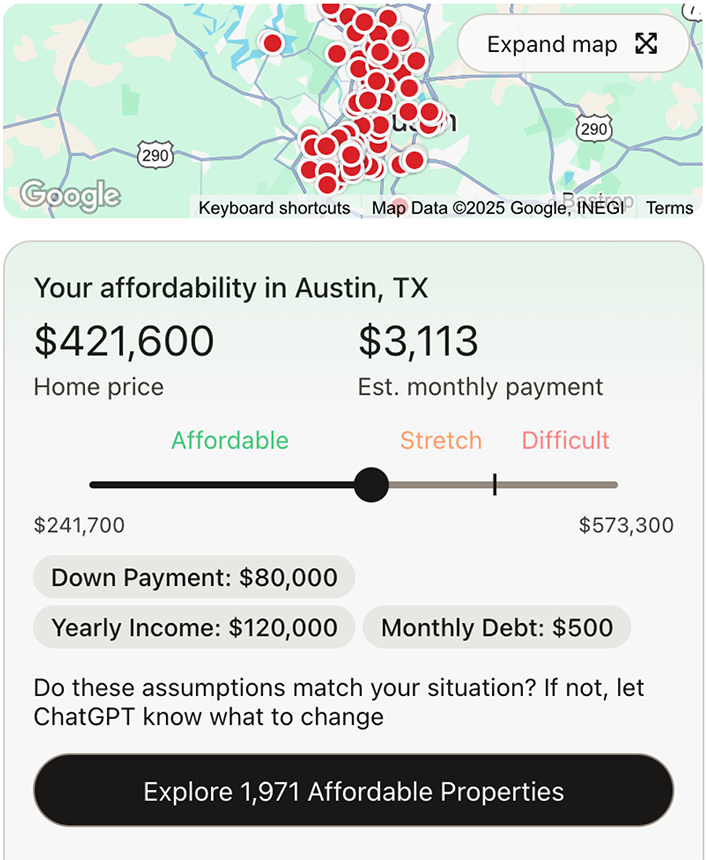This screenshot has width=706, height=860.
Task: Select the Yearly Income: $120,000 chip
Action: tap(194, 628)
